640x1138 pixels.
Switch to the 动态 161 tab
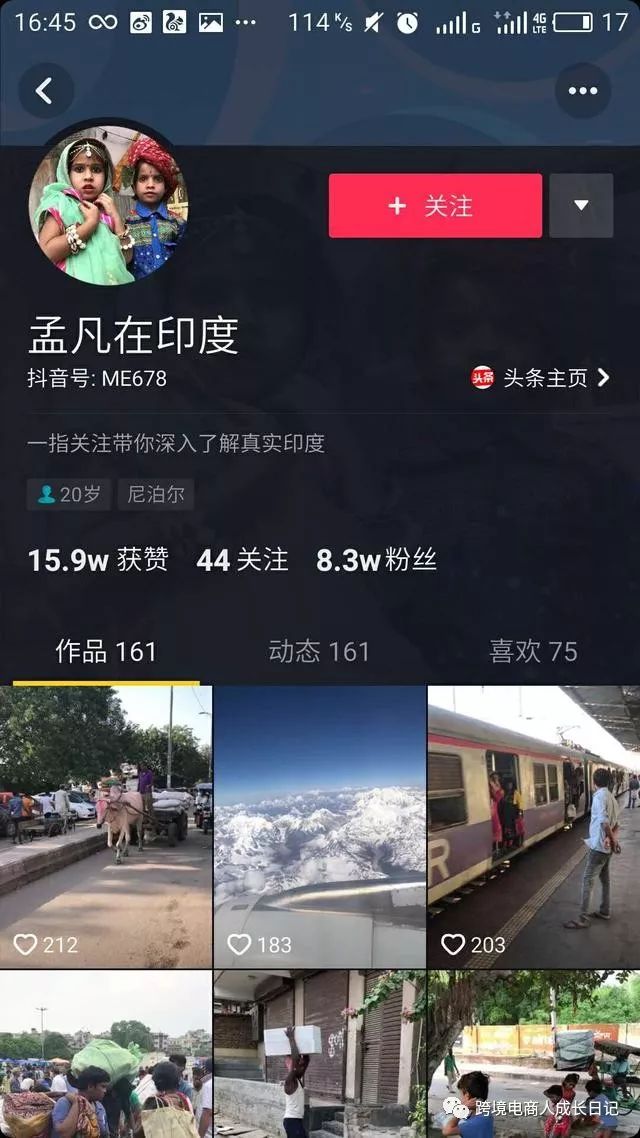(319, 652)
